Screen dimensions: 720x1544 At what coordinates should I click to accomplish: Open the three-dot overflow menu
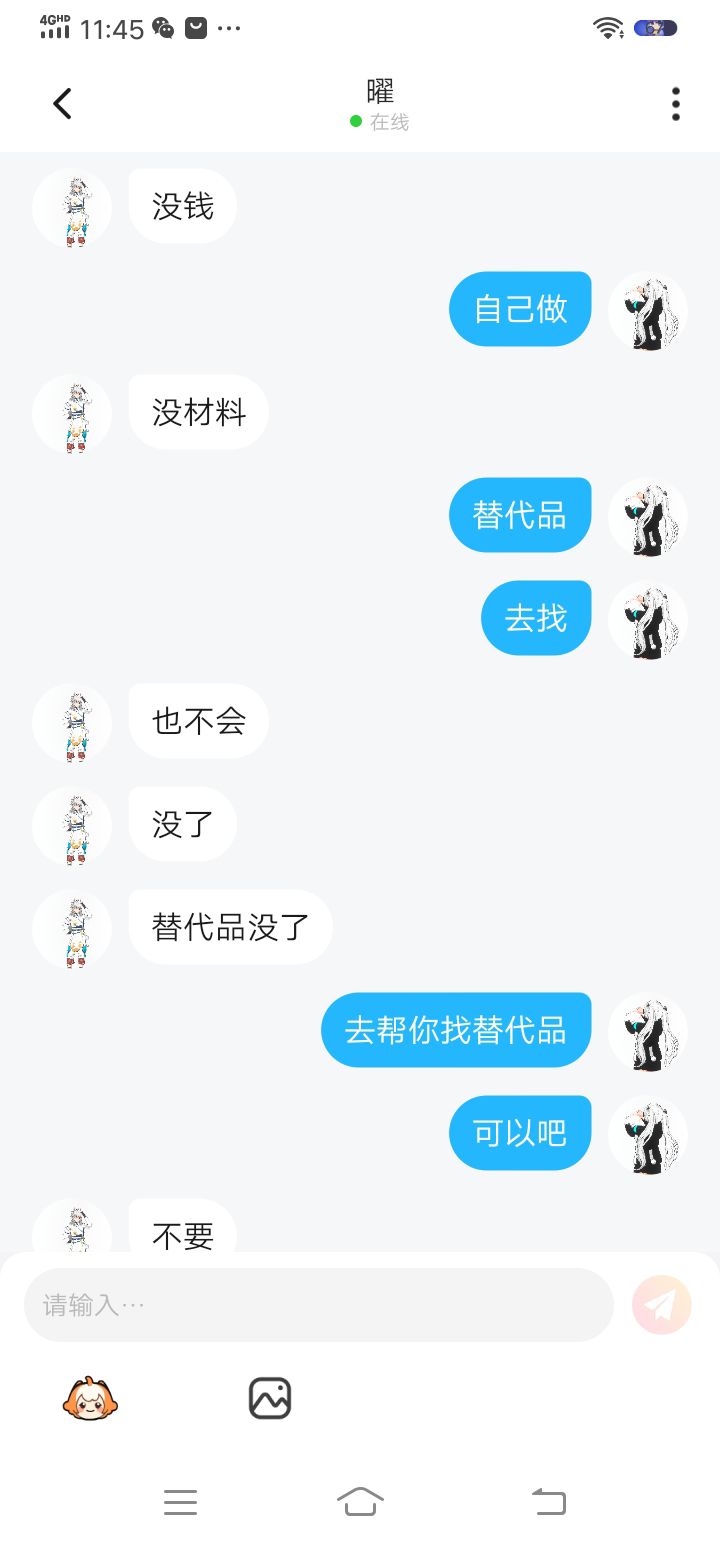coord(676,104)
